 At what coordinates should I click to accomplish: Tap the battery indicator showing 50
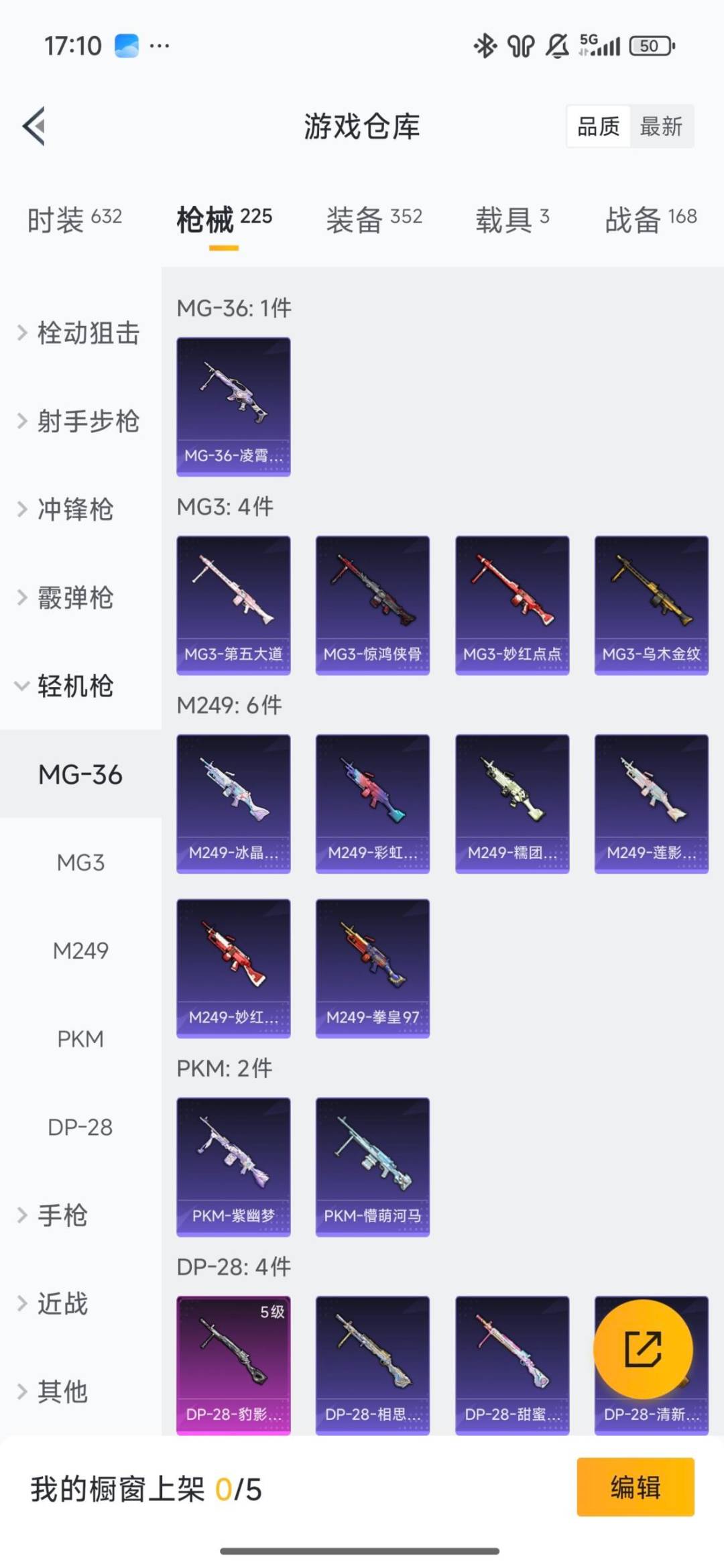(648, 46)
